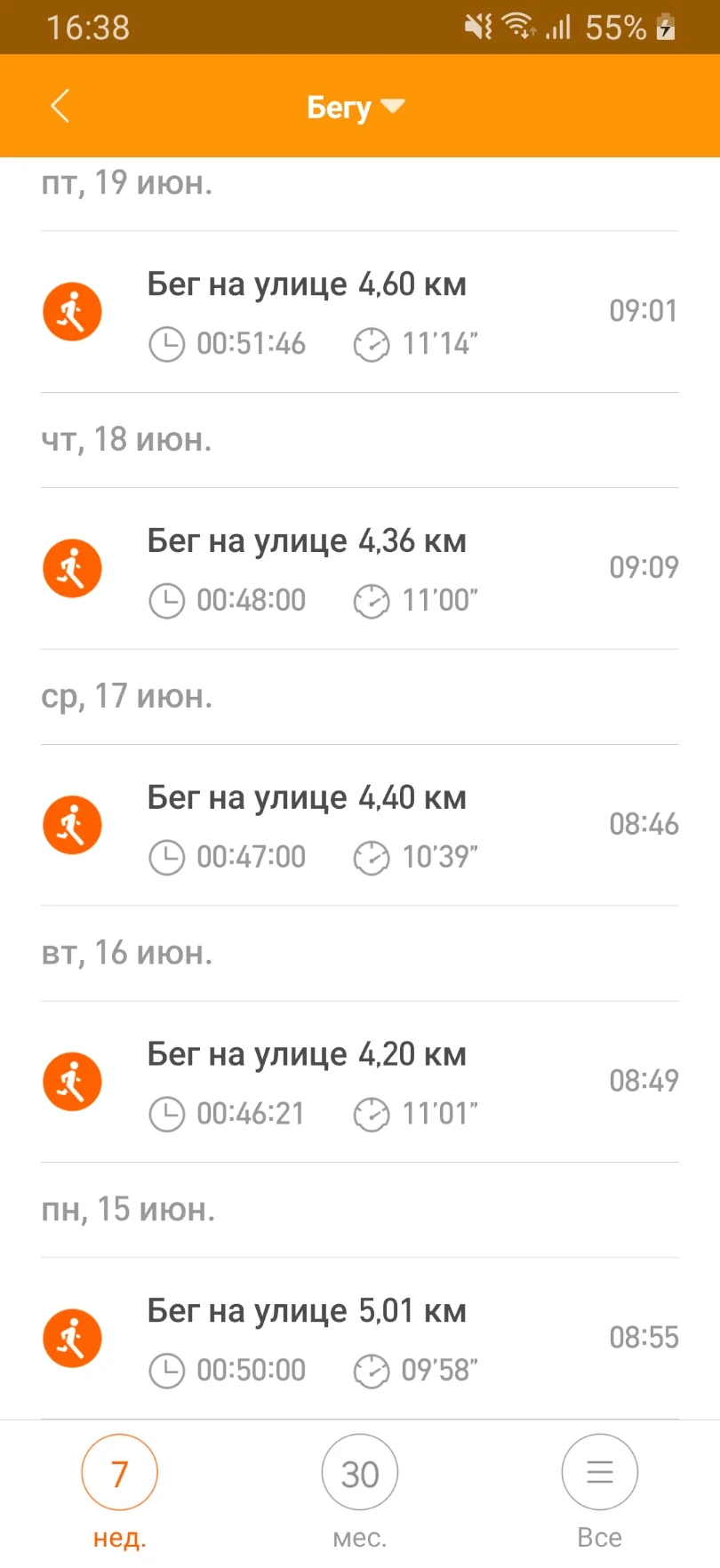View the 4,40 км run from 17 июн.
Image resolution: width=720 pixels, height=1568 pixels.
click(x=359, y=825)
